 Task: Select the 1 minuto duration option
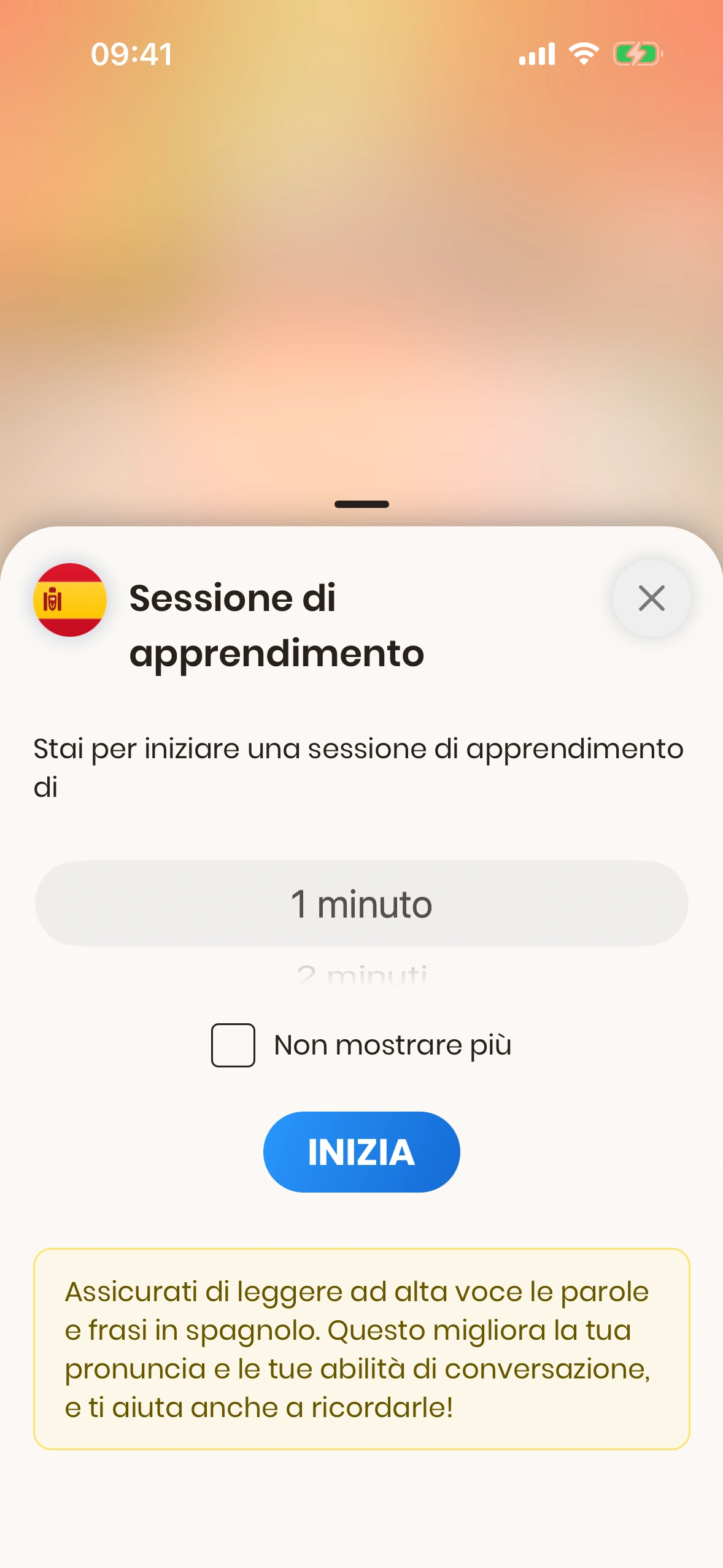pyautogui.click(x=361, y=904)
